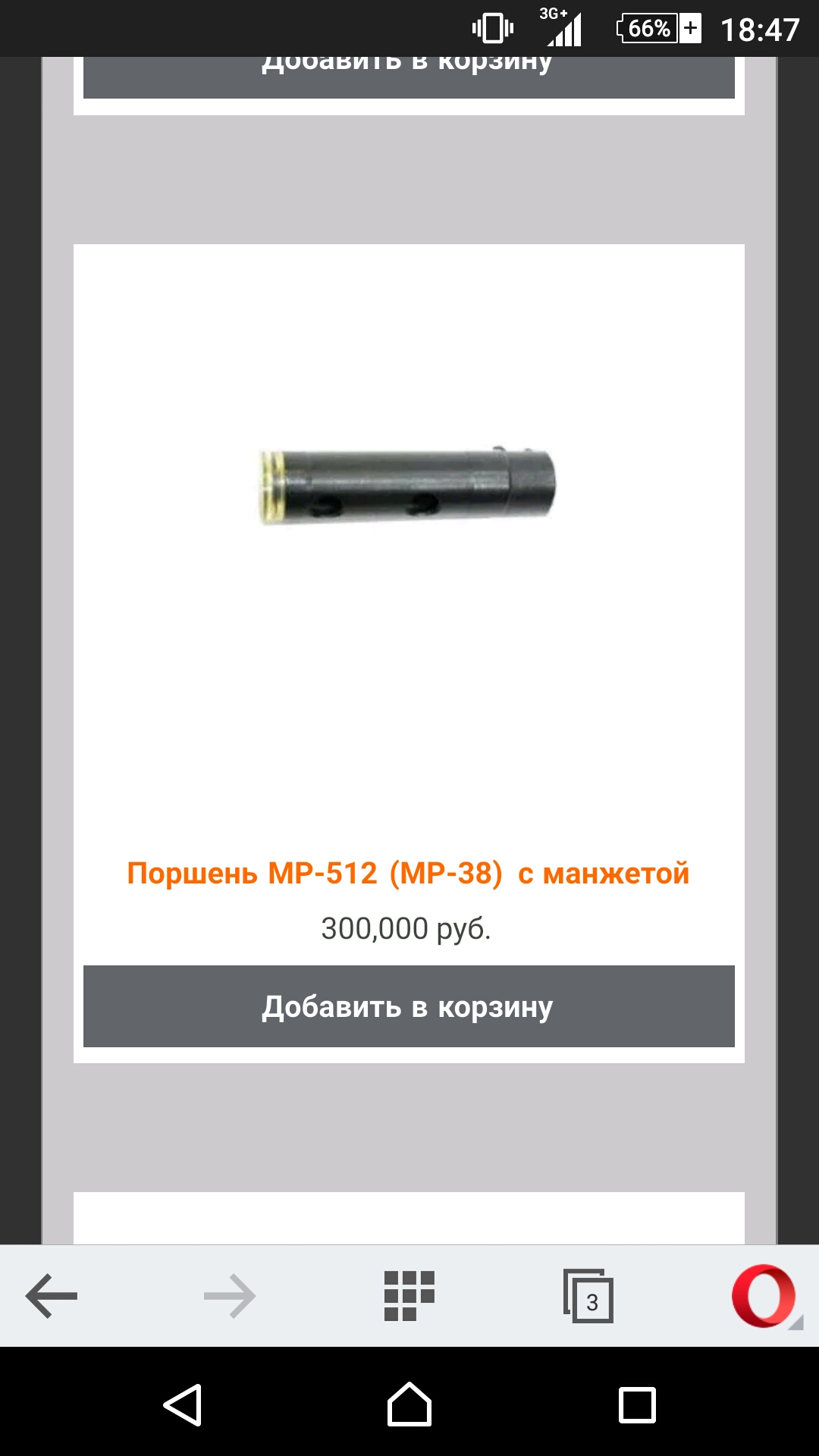Add Поршень МР-512 to the cart
819x1456 pixels.
coord(409,1006)
